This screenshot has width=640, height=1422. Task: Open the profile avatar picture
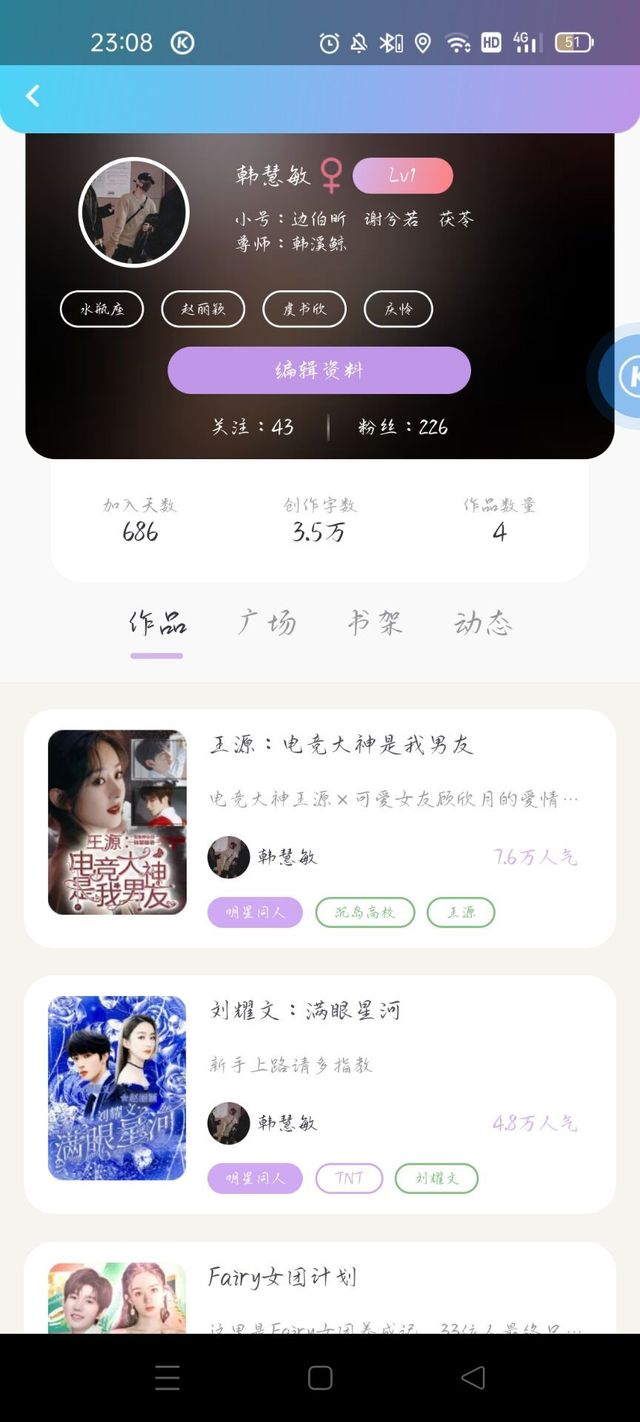click(134, 212)
